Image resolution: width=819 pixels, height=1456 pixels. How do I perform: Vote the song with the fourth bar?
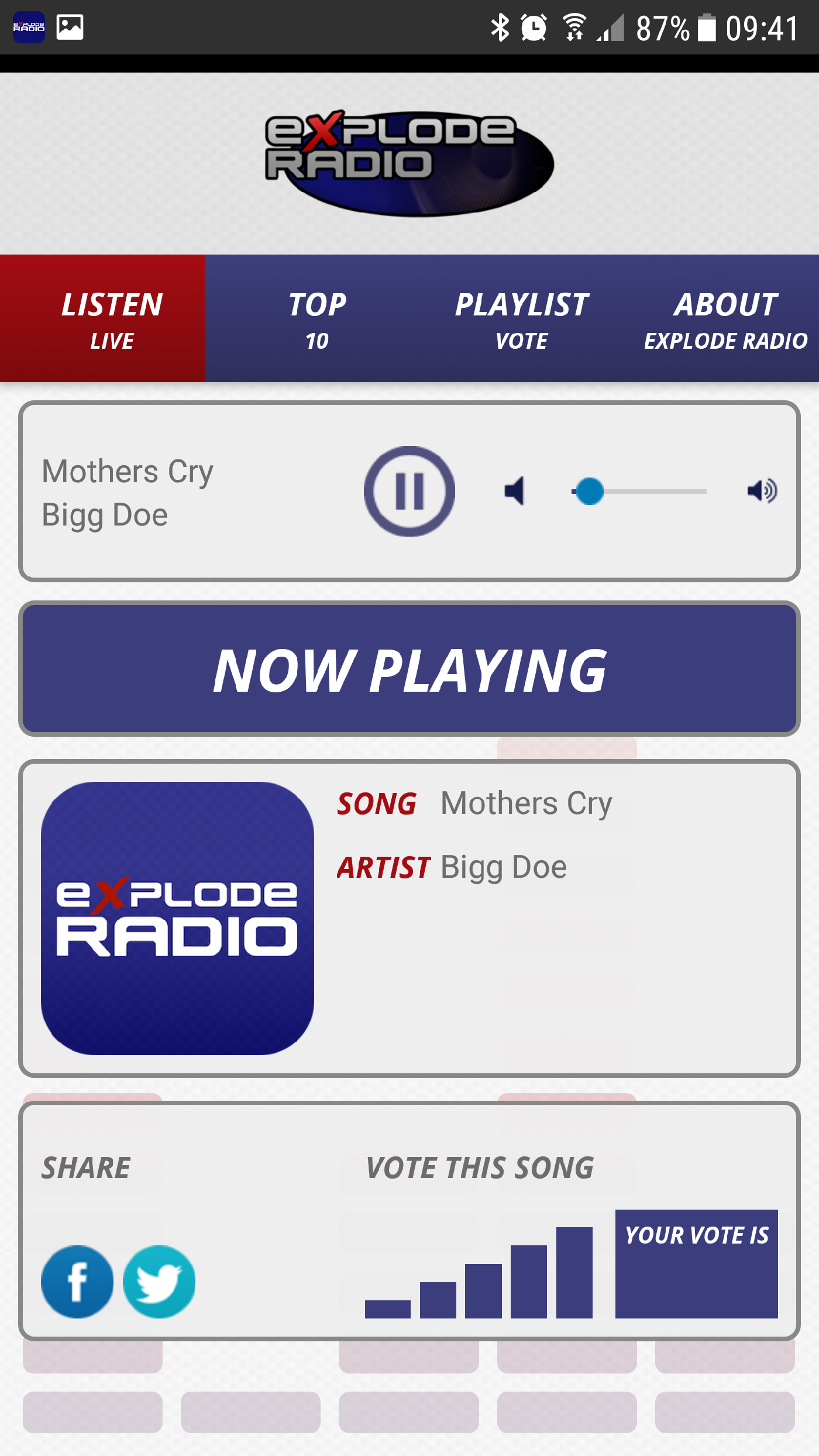coord(529,1282)
